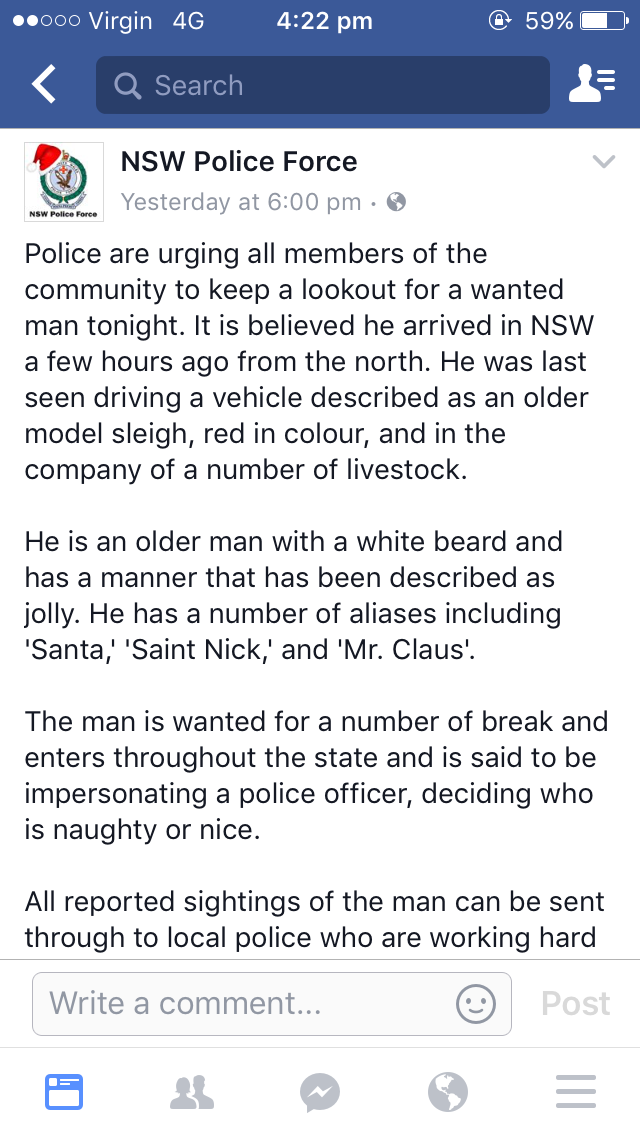Screen dimensions: 640x1136
Task: Open the emoji picker in comment box
Action: point(476,1003)
